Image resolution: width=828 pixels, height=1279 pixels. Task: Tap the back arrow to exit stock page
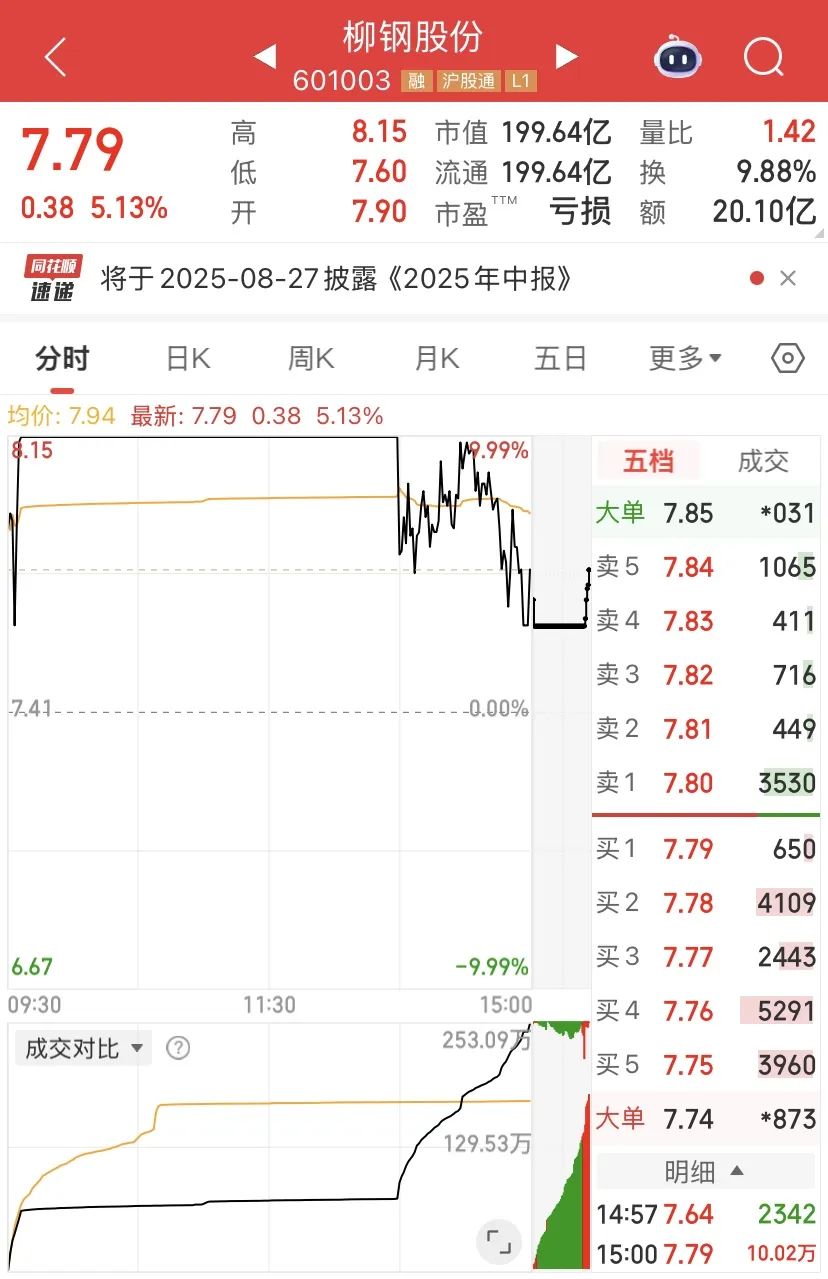[x=55, y=56]
